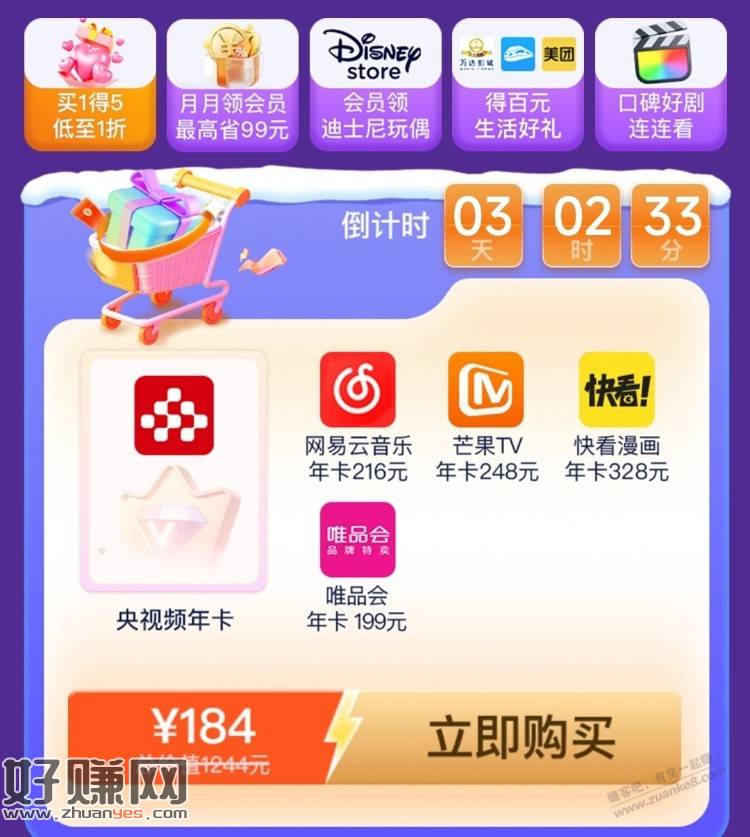Open the 得百元生活好礼 tile
The width and height of the screenshot is (750, 837).
tap(517, 85)
